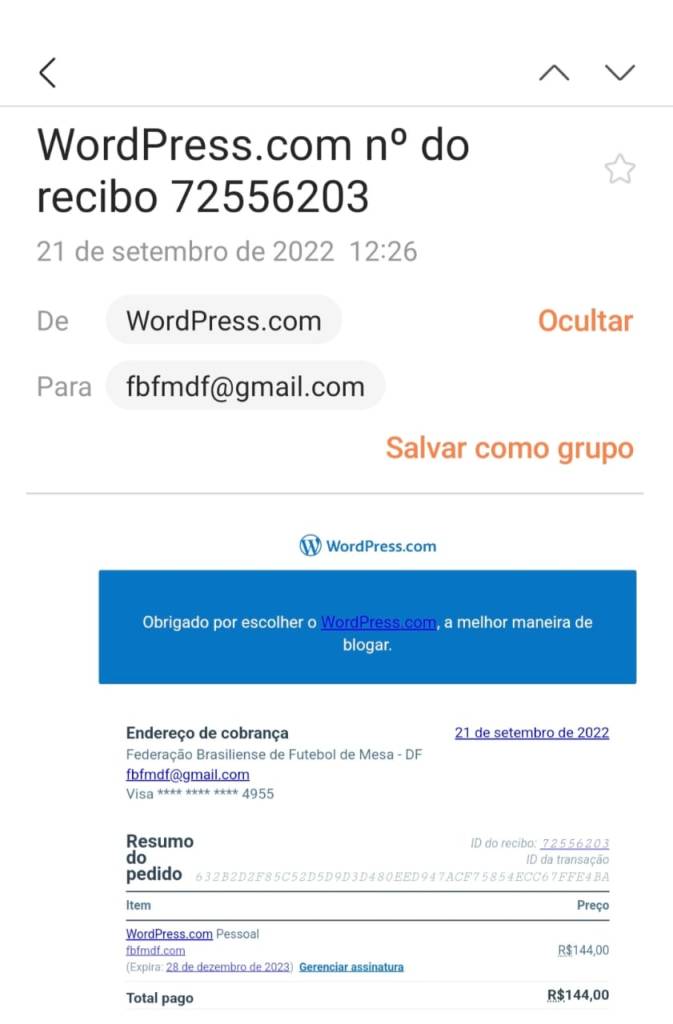Select Salvar como grupo
The width and height of the screenshot is (673, 1024).
[x=509, y=447]
